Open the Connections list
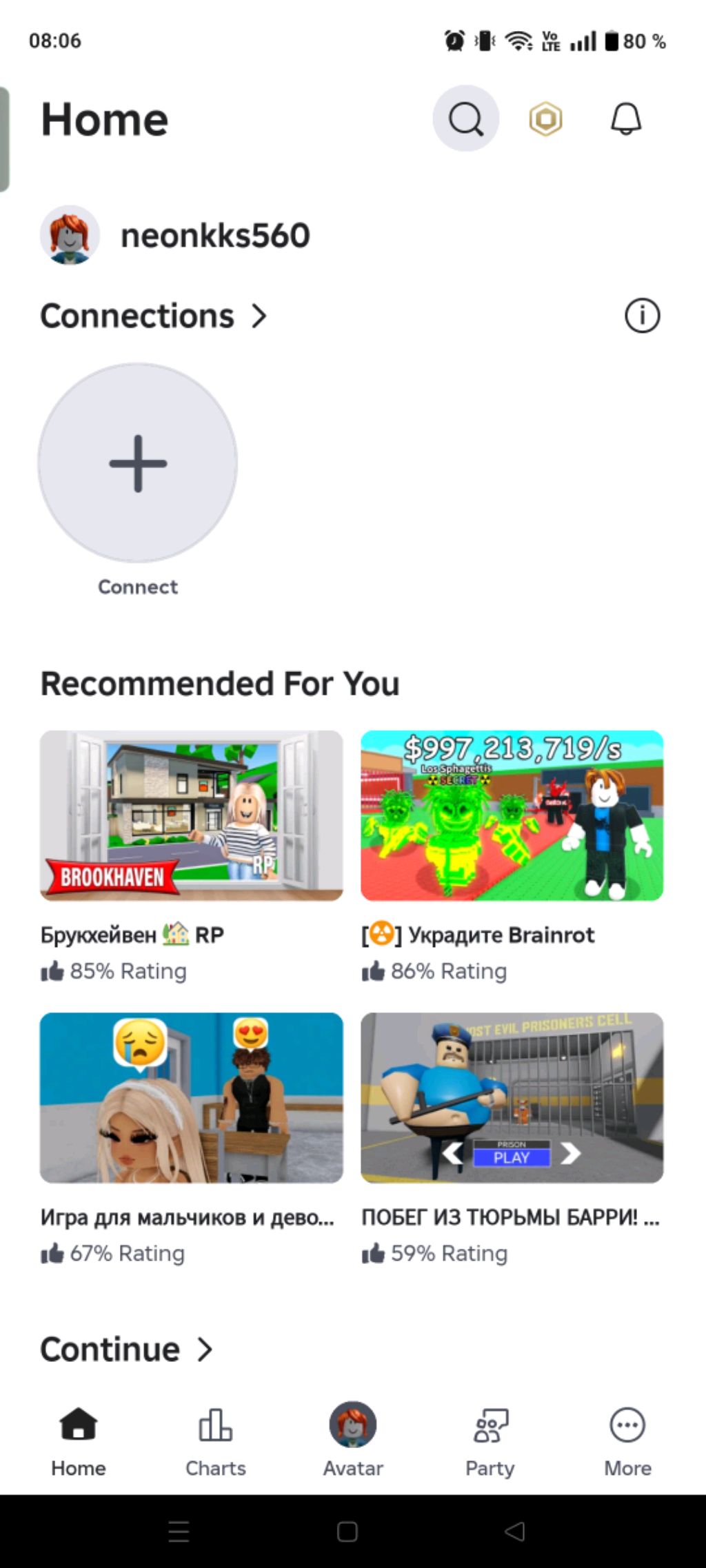The width and height of the screenshot is (706, 1568). point(153,316)
